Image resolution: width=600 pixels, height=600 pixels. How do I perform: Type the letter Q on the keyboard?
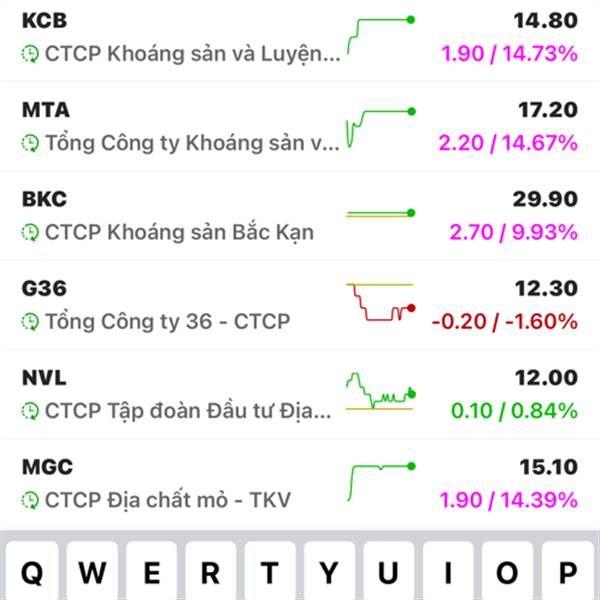click(x=32, y=572)
